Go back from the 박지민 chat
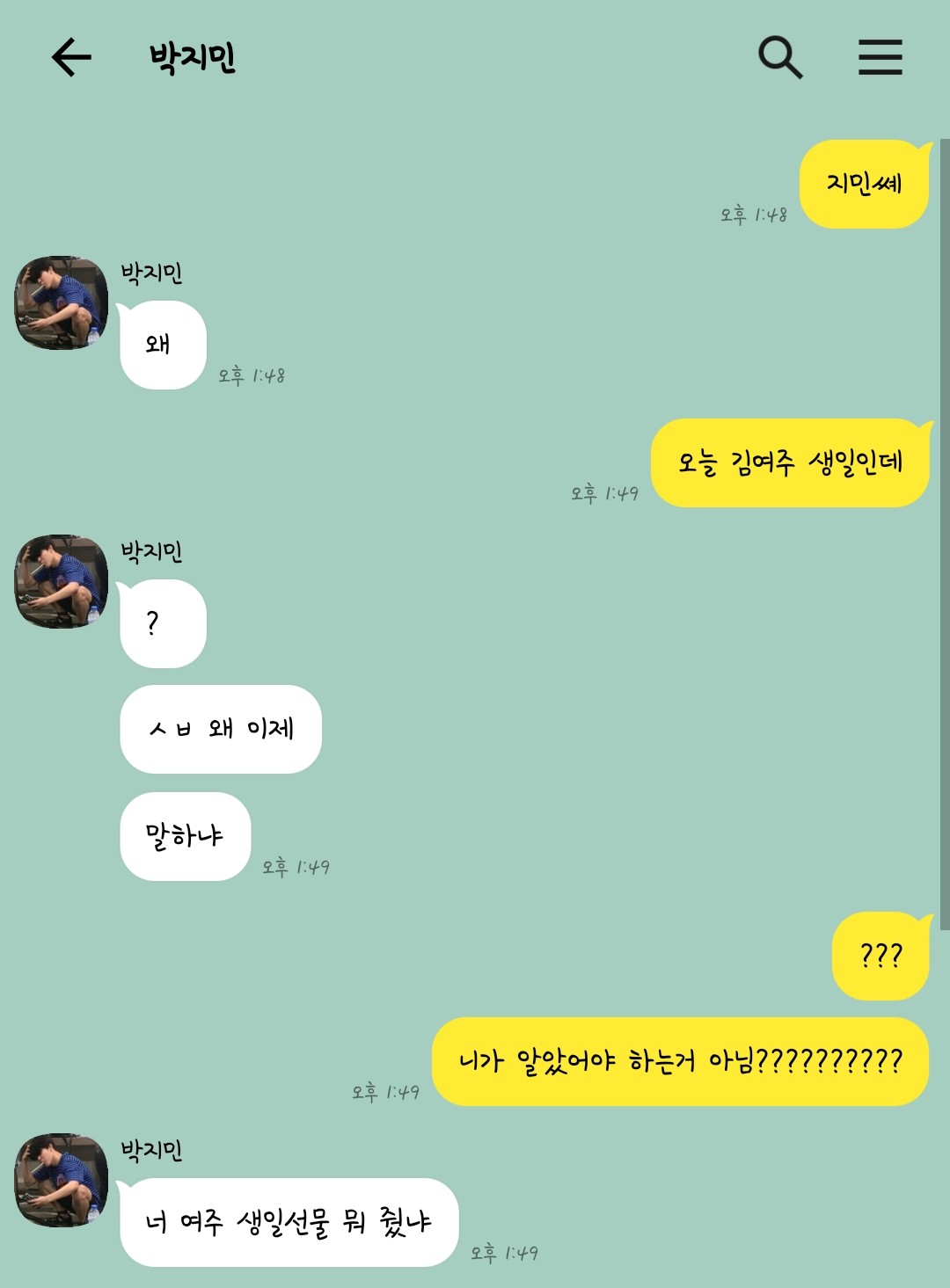The height and width of the screenshot is (1288, 950). [x=71, y=58]
